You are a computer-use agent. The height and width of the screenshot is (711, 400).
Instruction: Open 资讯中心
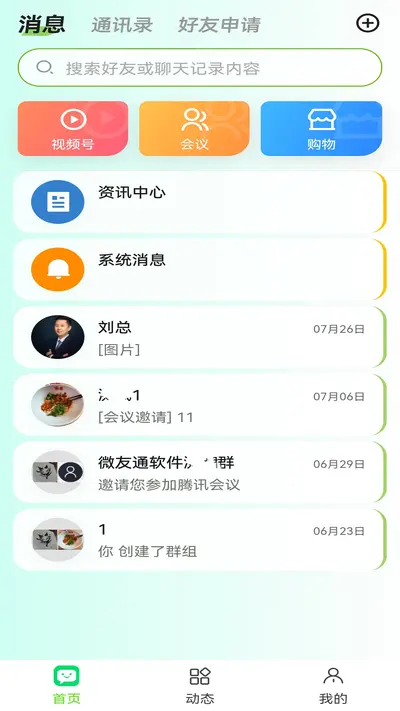200,202
